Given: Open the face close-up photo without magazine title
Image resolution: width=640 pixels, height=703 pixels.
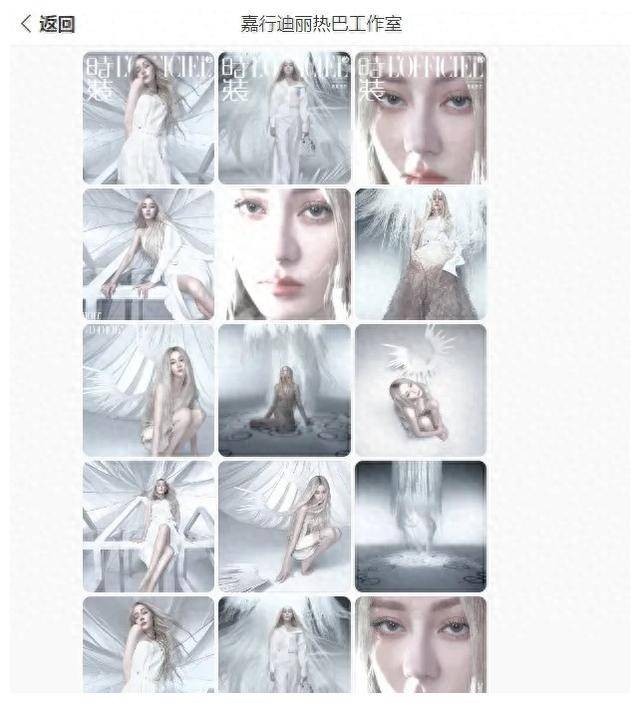Looking at the screenshot, I should pyautogui.click(x=284, y=254).
